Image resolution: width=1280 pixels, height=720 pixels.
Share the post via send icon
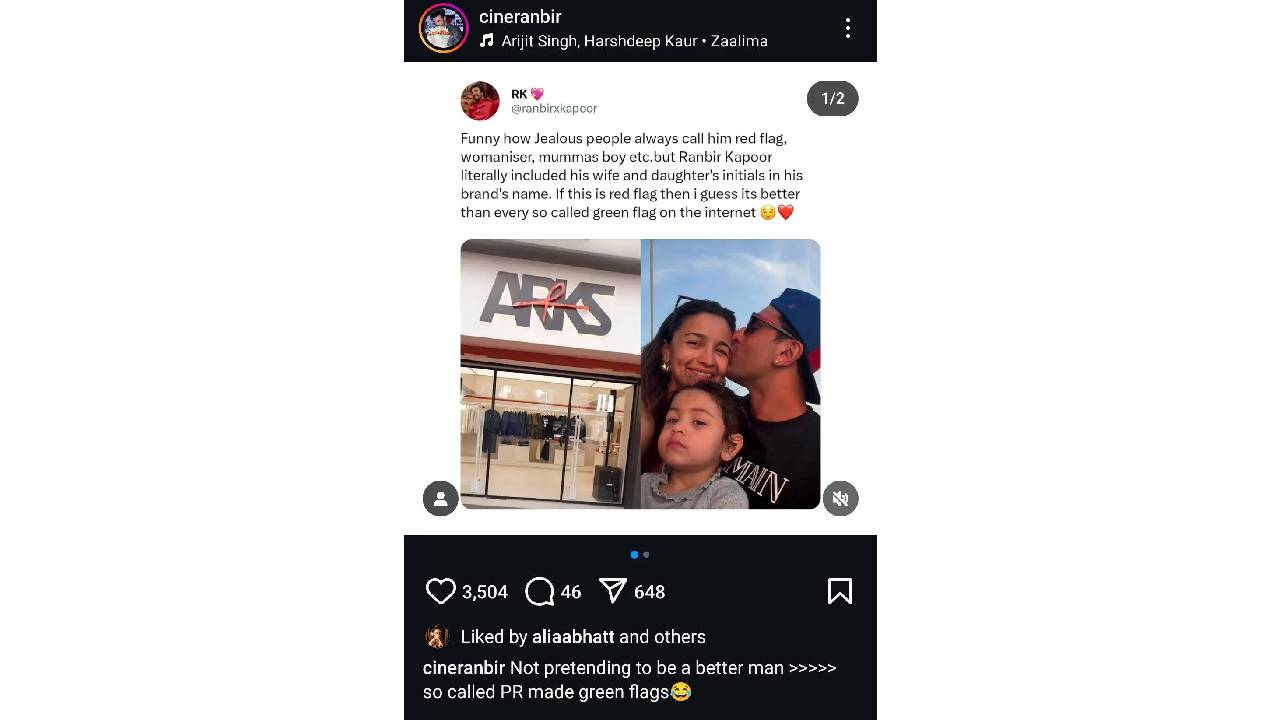tap(613, 591)
